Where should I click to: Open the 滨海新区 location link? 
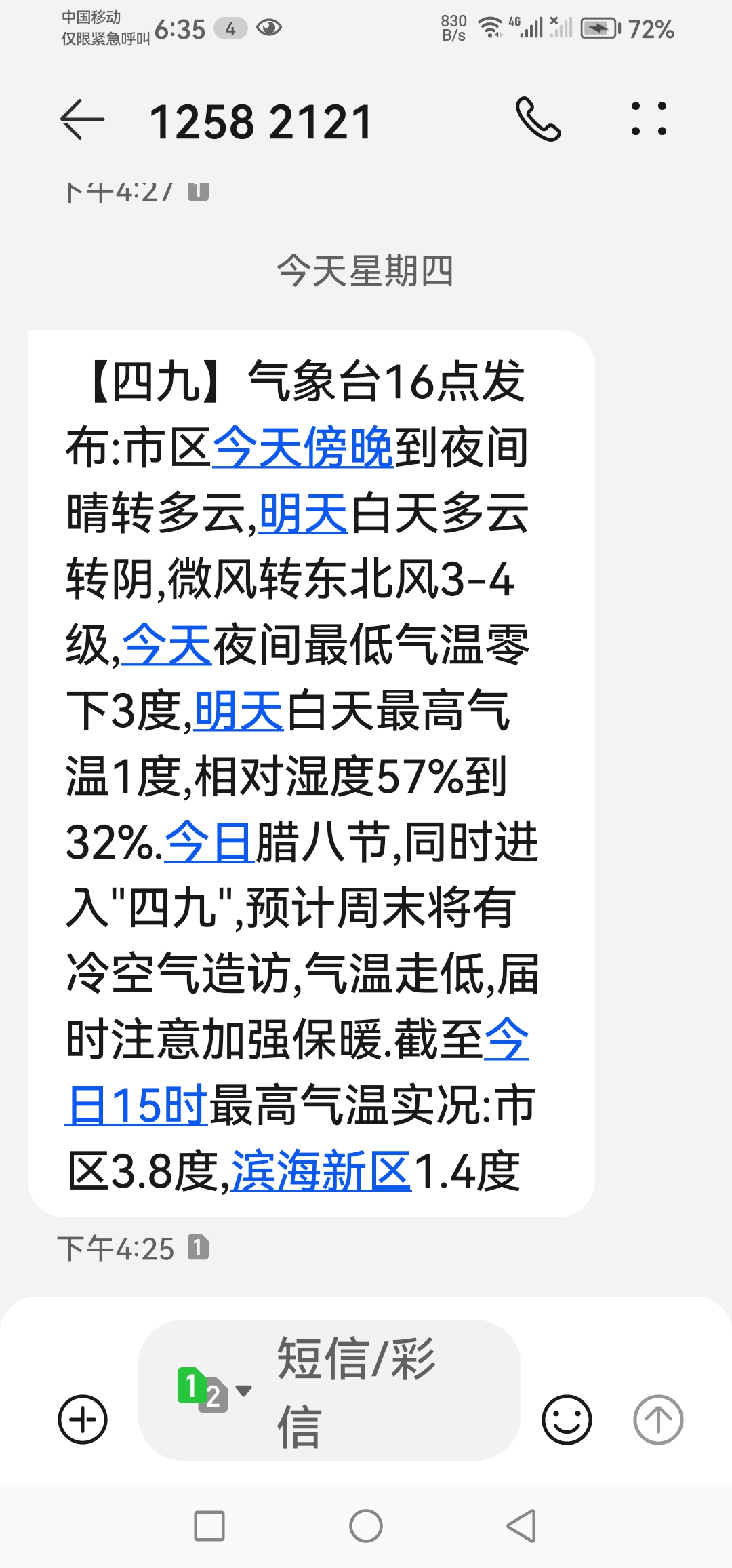(x=321, y=1172)
